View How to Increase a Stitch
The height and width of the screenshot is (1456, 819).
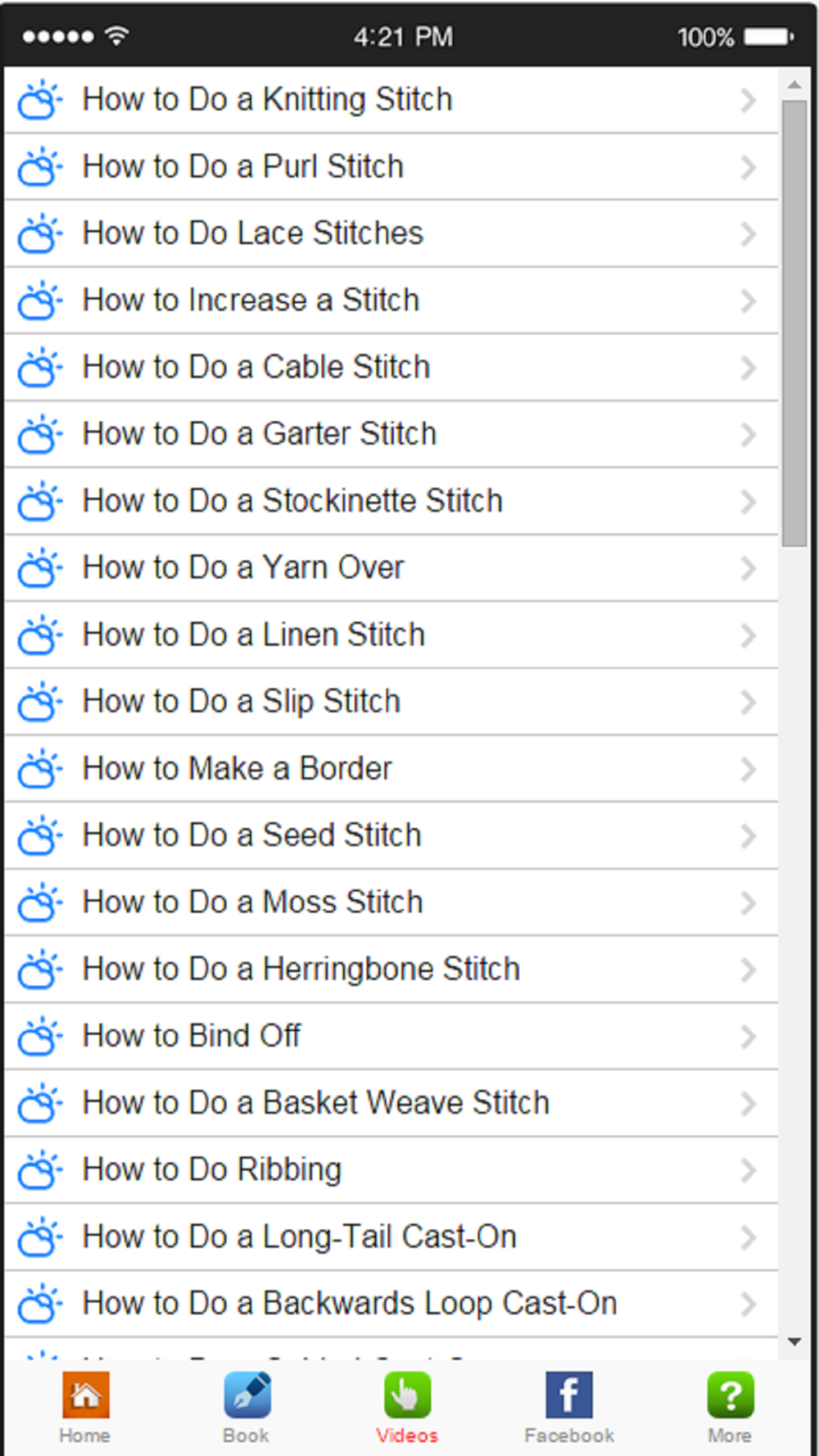click(391, 301)
